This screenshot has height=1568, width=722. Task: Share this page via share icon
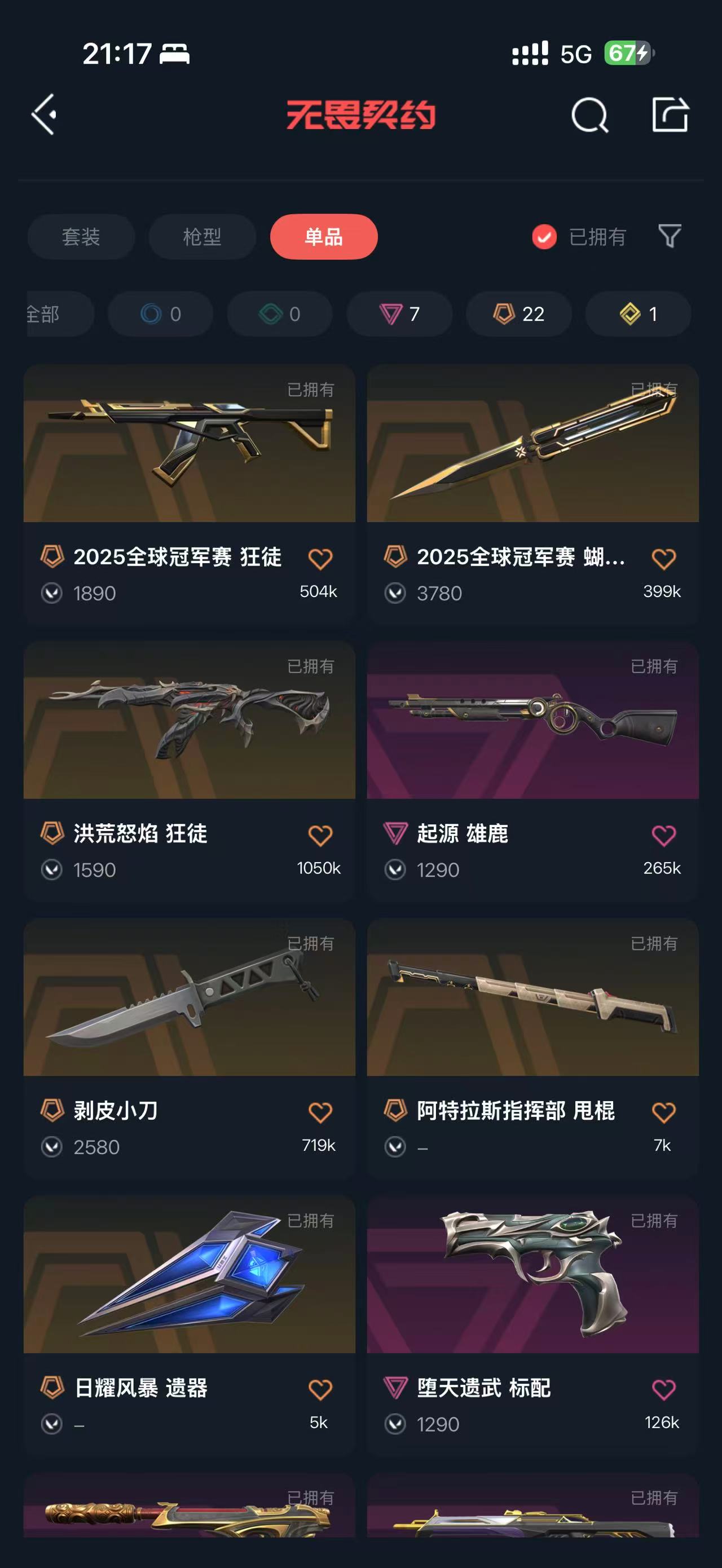(x=670, y=114)
